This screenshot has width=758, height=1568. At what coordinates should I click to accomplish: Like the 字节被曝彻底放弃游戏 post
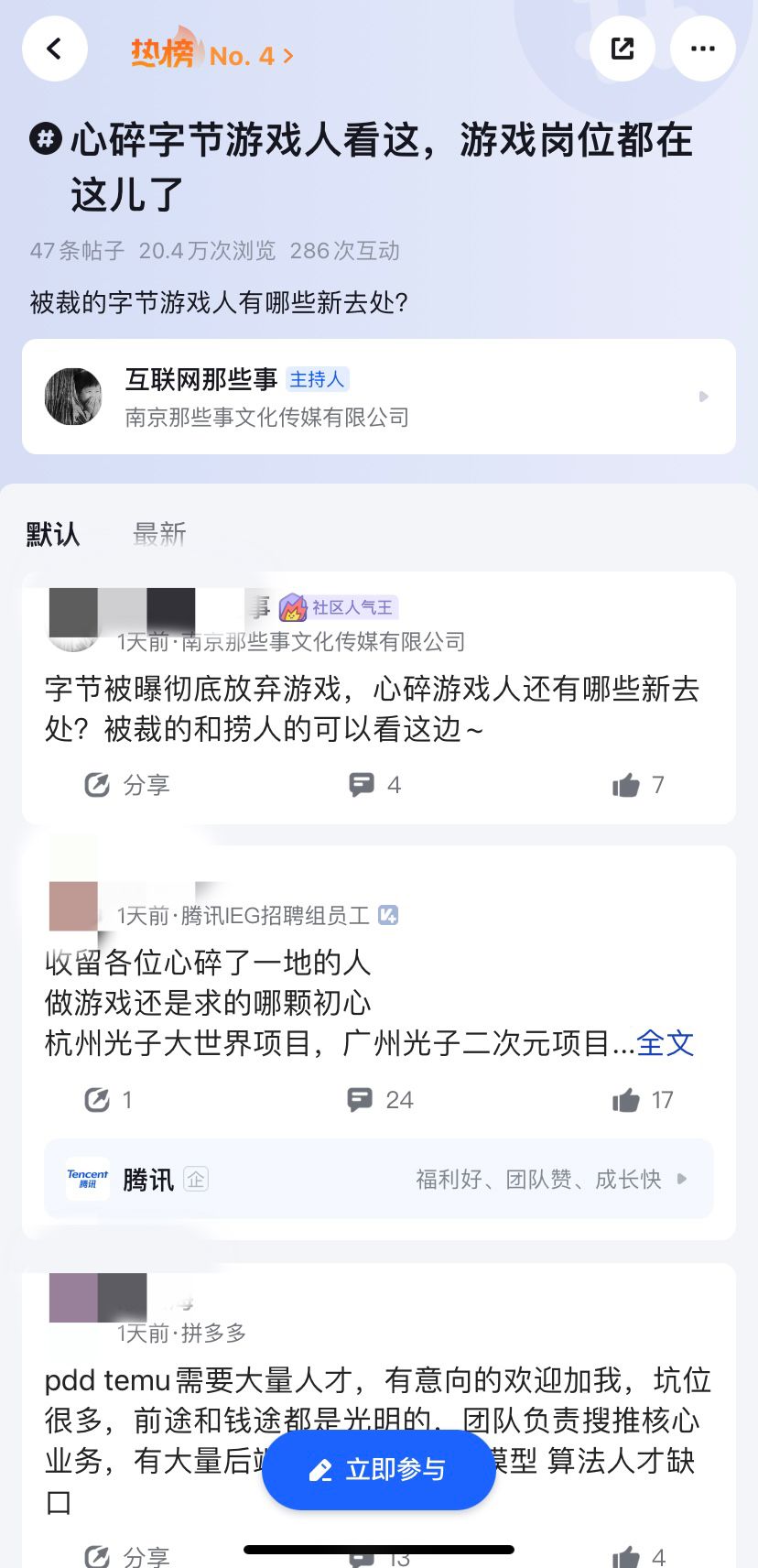(638, 785)
